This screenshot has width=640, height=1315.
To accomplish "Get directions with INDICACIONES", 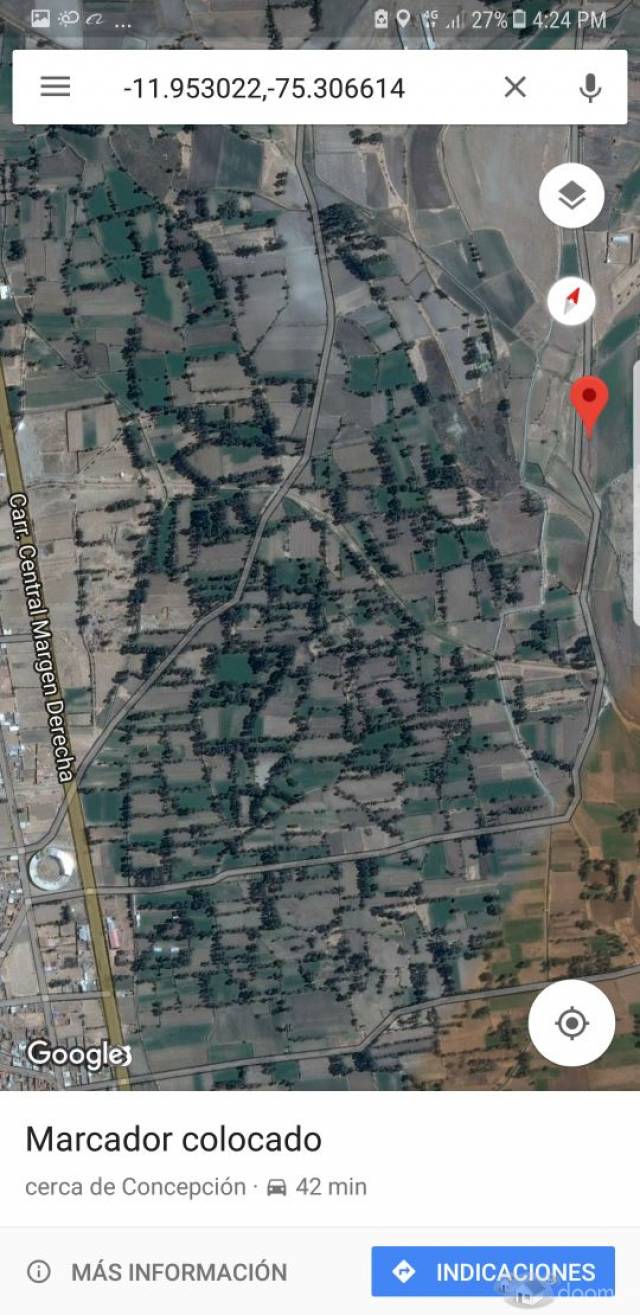I will [493, 1272].
